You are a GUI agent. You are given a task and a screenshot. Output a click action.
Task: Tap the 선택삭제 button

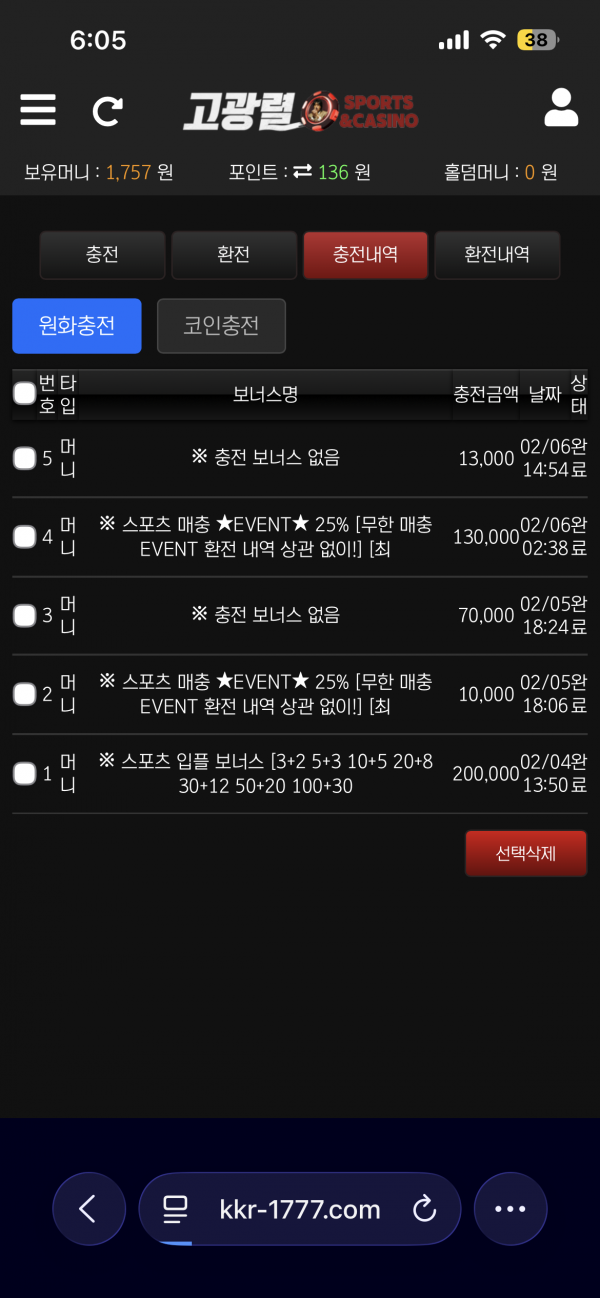(526, 854)
